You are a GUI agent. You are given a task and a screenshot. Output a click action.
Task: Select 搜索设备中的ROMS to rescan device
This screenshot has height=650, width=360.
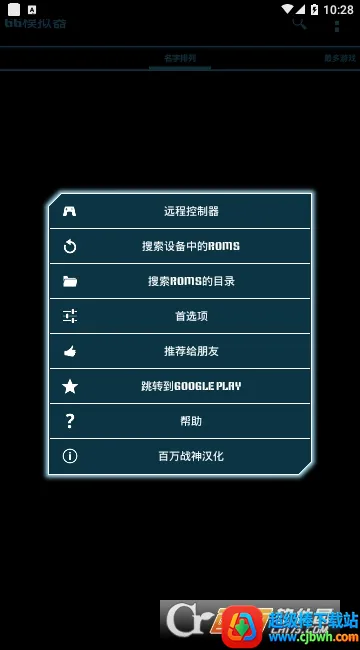tap(180, 246)
